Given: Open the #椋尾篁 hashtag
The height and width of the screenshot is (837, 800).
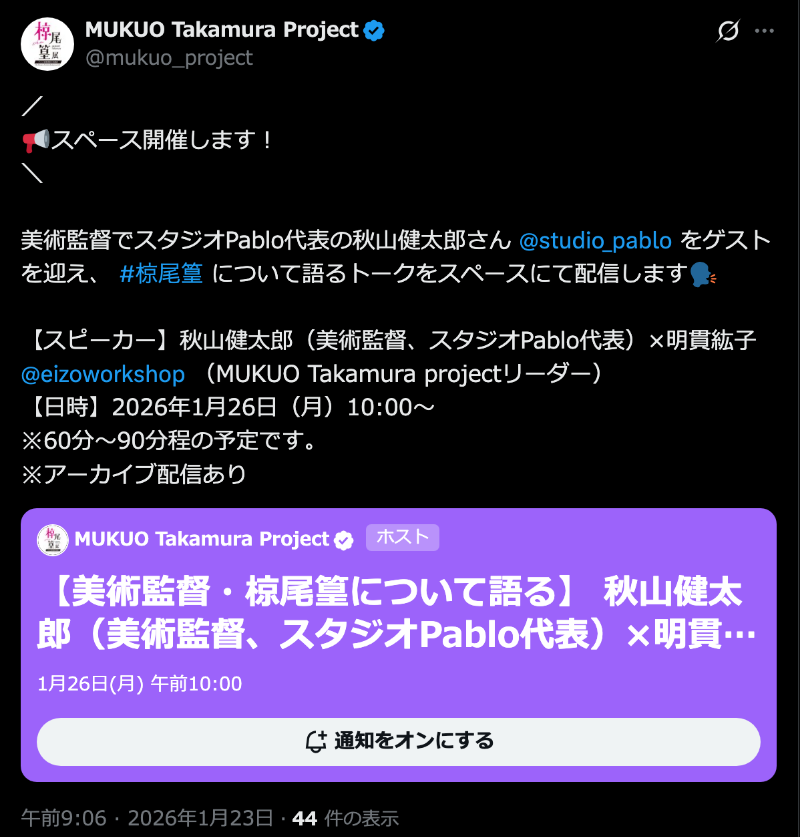Looking at the screenshot, I should (160, 273).
